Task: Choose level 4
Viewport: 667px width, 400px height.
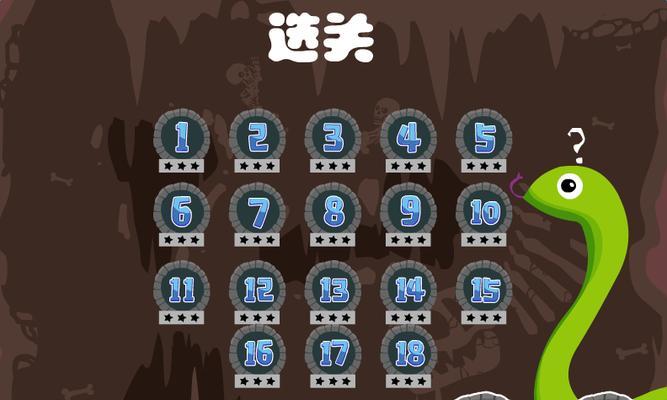Action: tap(408, 137)
